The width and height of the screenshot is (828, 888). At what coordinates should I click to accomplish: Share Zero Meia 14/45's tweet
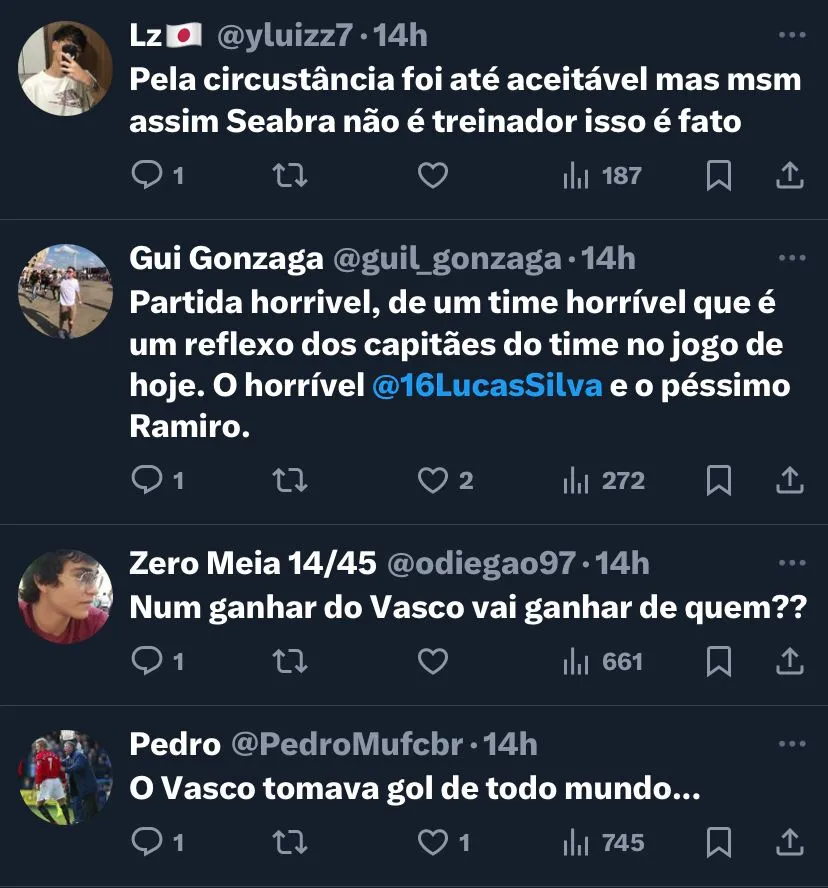coord(790,662)
